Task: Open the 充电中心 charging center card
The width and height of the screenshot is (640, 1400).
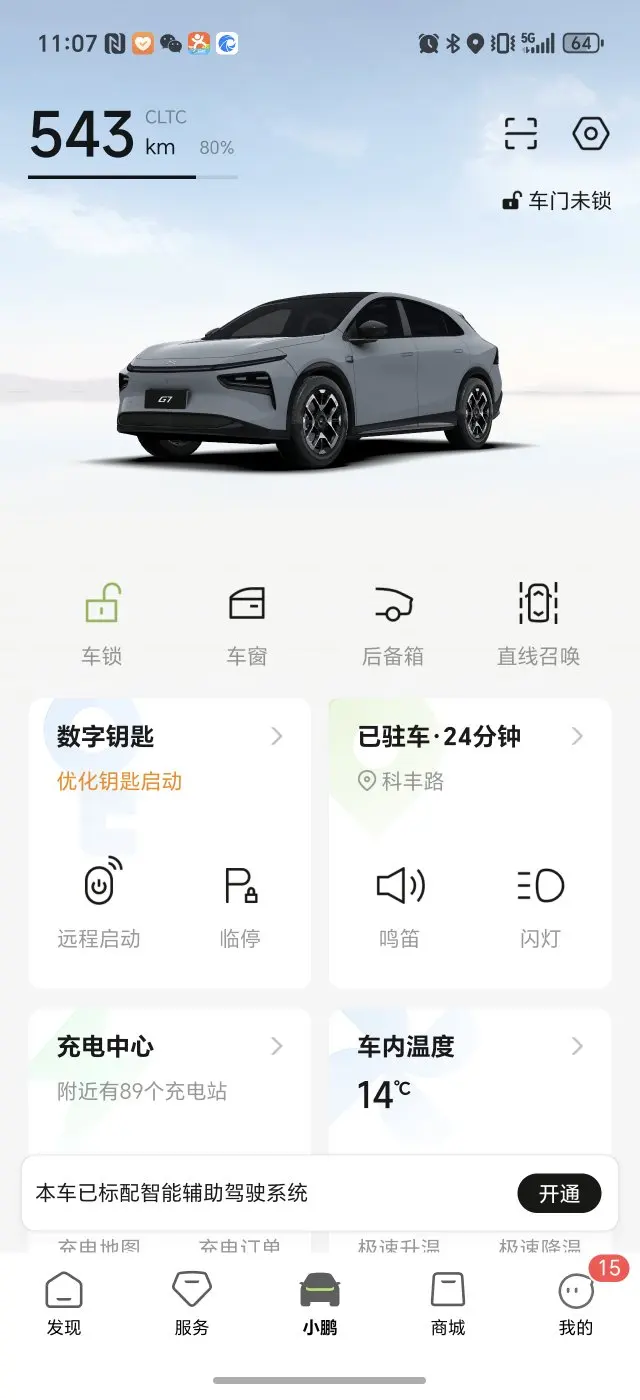Action: pos(170,1047)
